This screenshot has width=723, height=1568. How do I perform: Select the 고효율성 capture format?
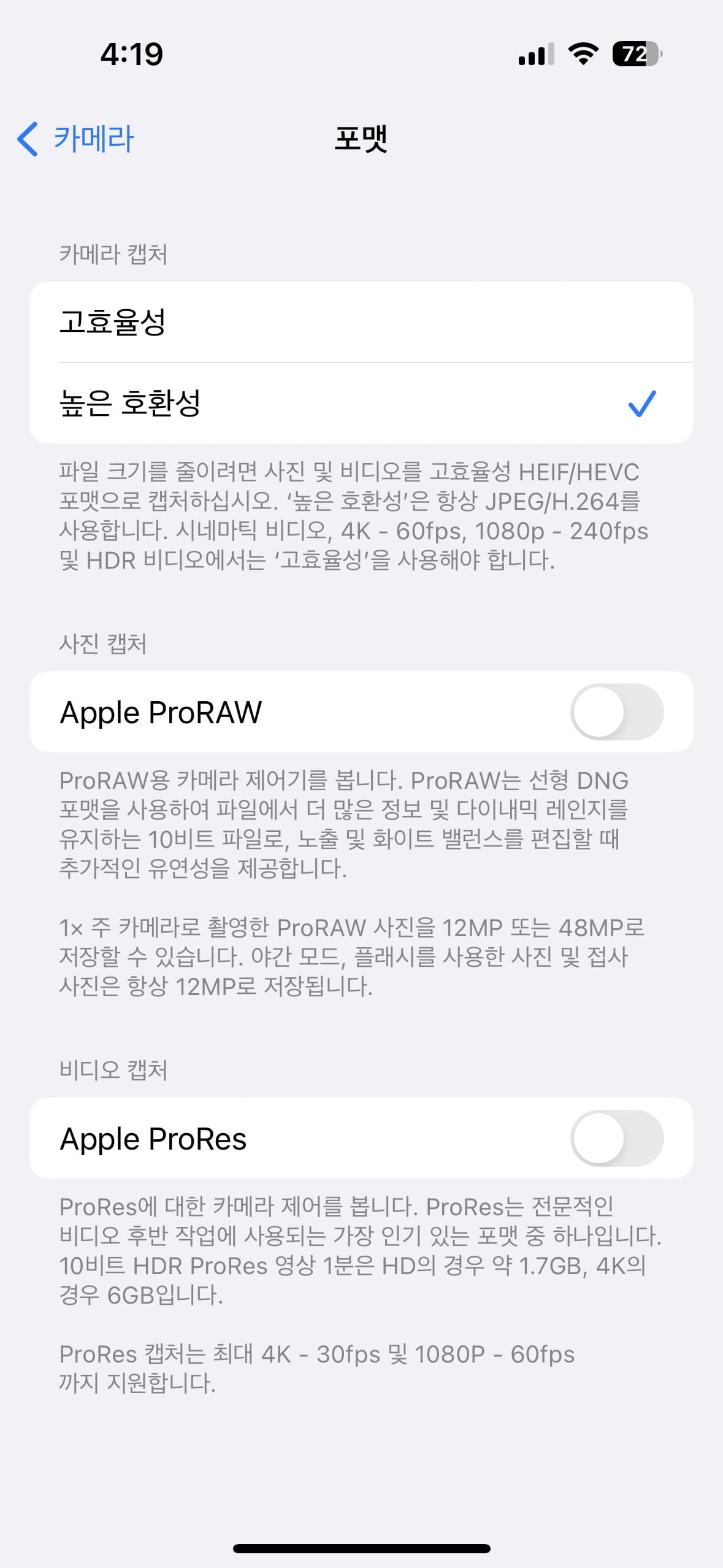click(x=361, y=323)
